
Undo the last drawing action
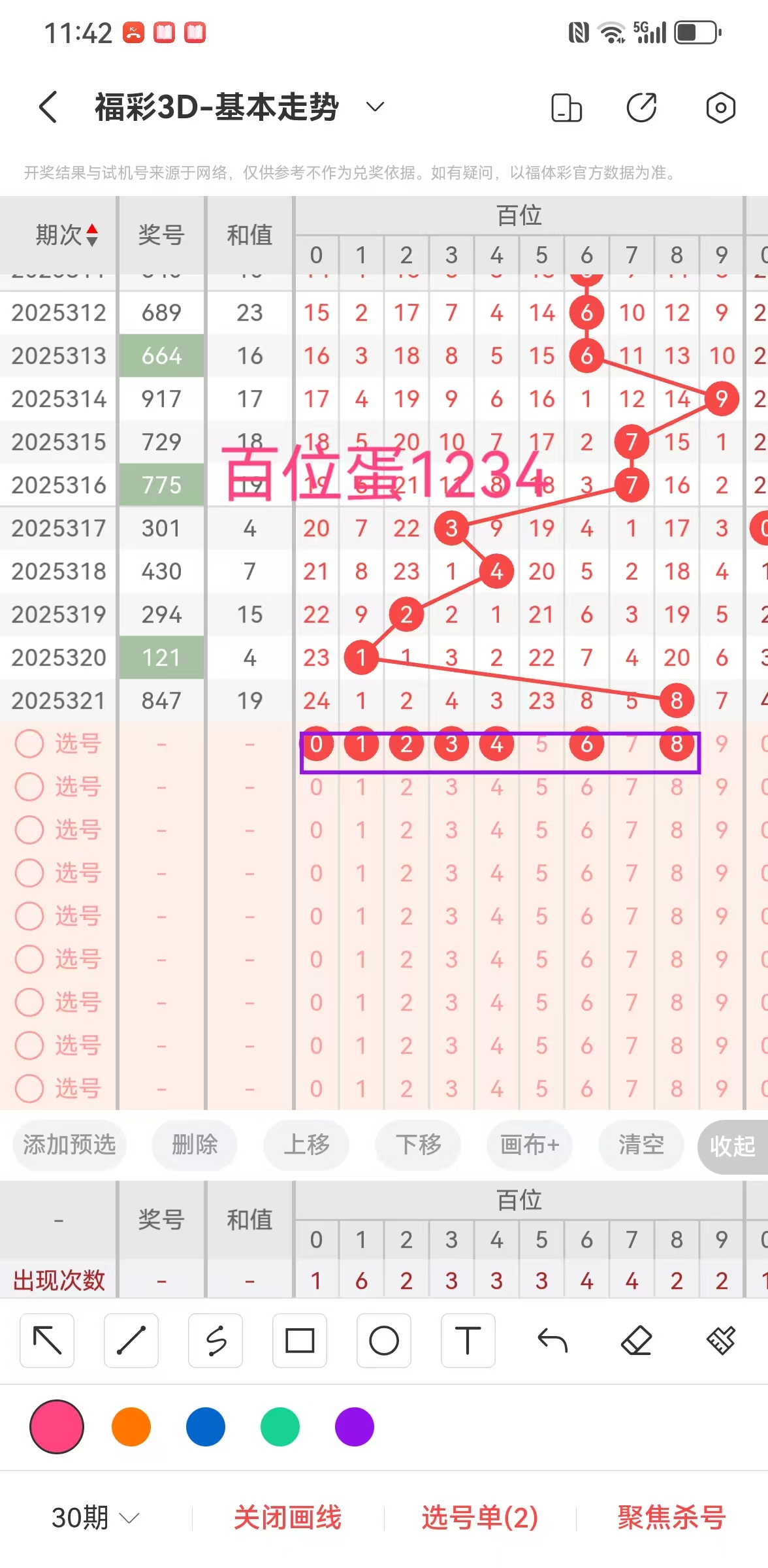552,1341
